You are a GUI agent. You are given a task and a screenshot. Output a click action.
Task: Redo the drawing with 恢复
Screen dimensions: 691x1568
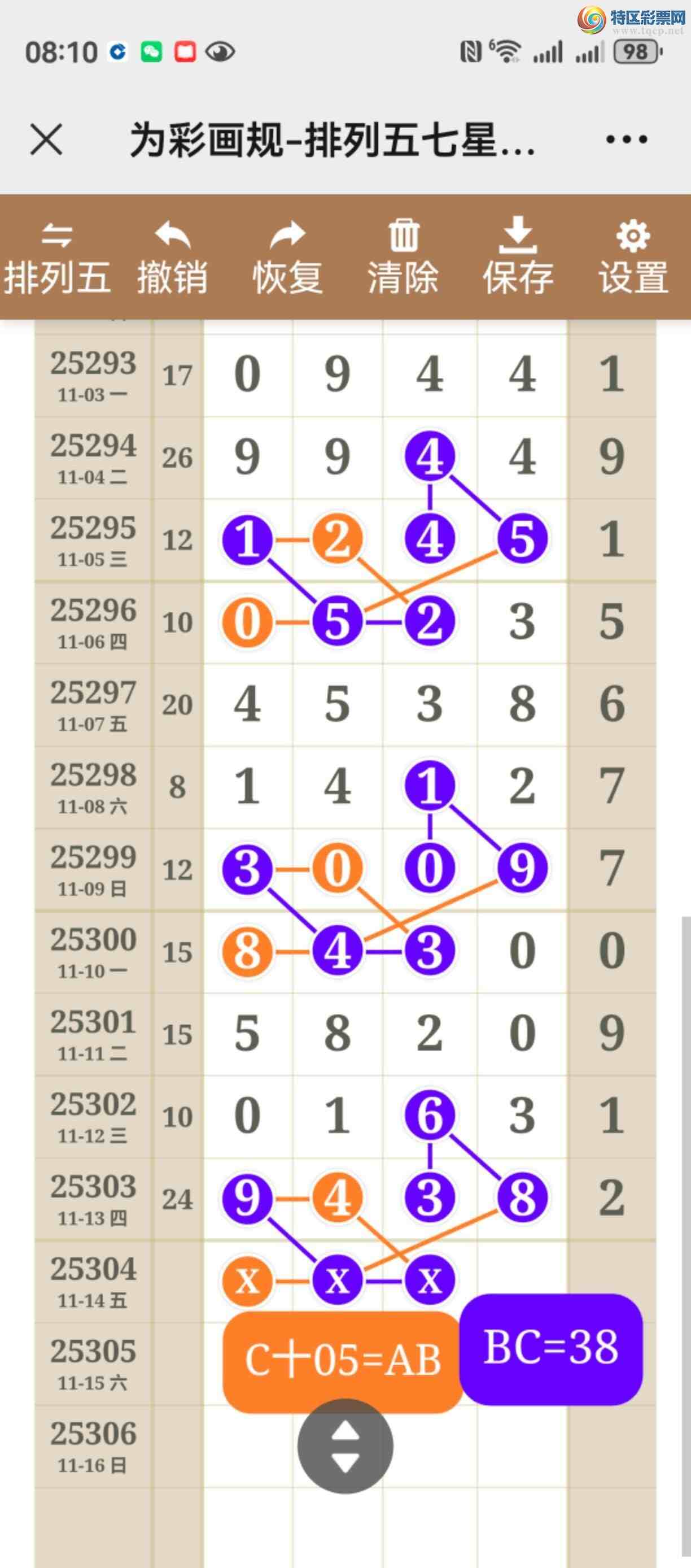tap(287, 258)
